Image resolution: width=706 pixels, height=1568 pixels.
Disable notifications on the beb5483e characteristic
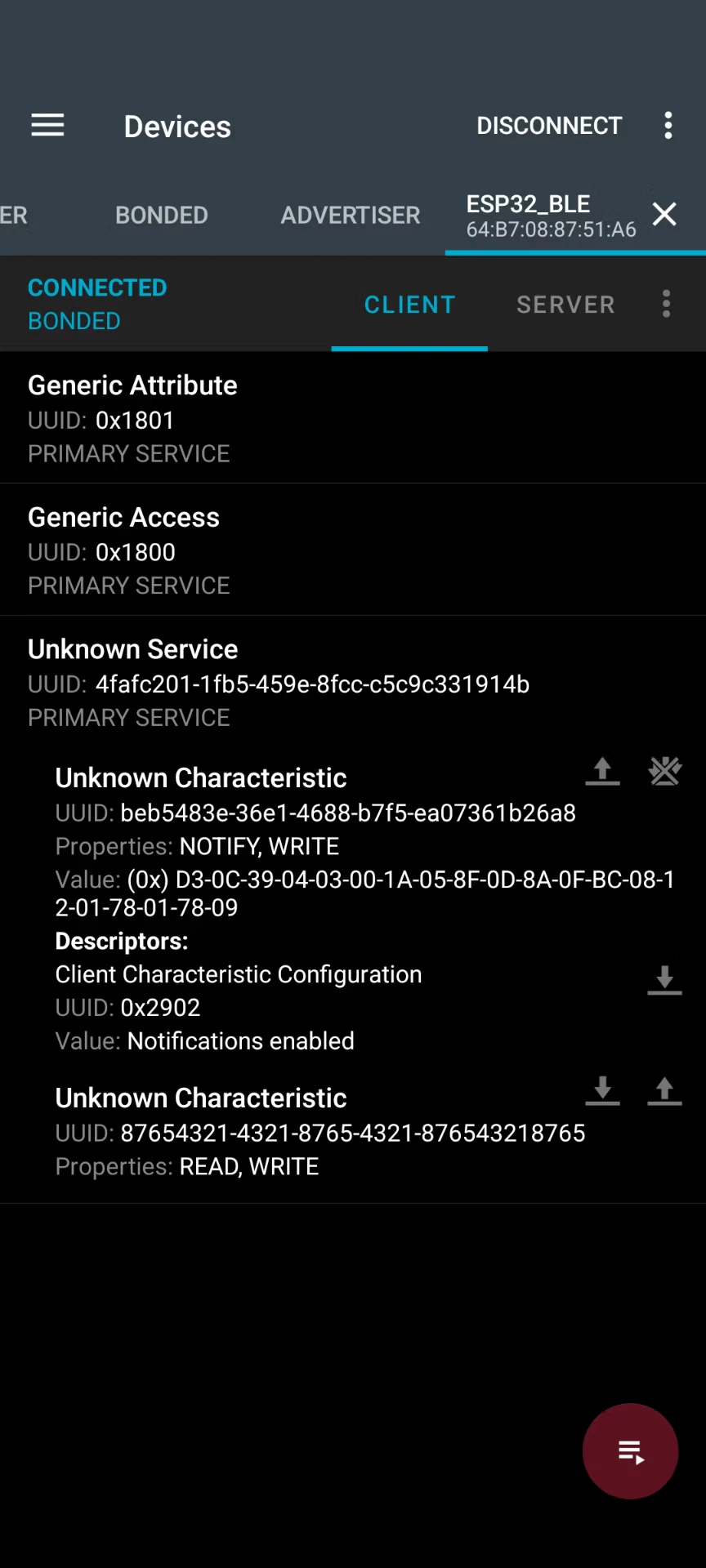(664, 771)
